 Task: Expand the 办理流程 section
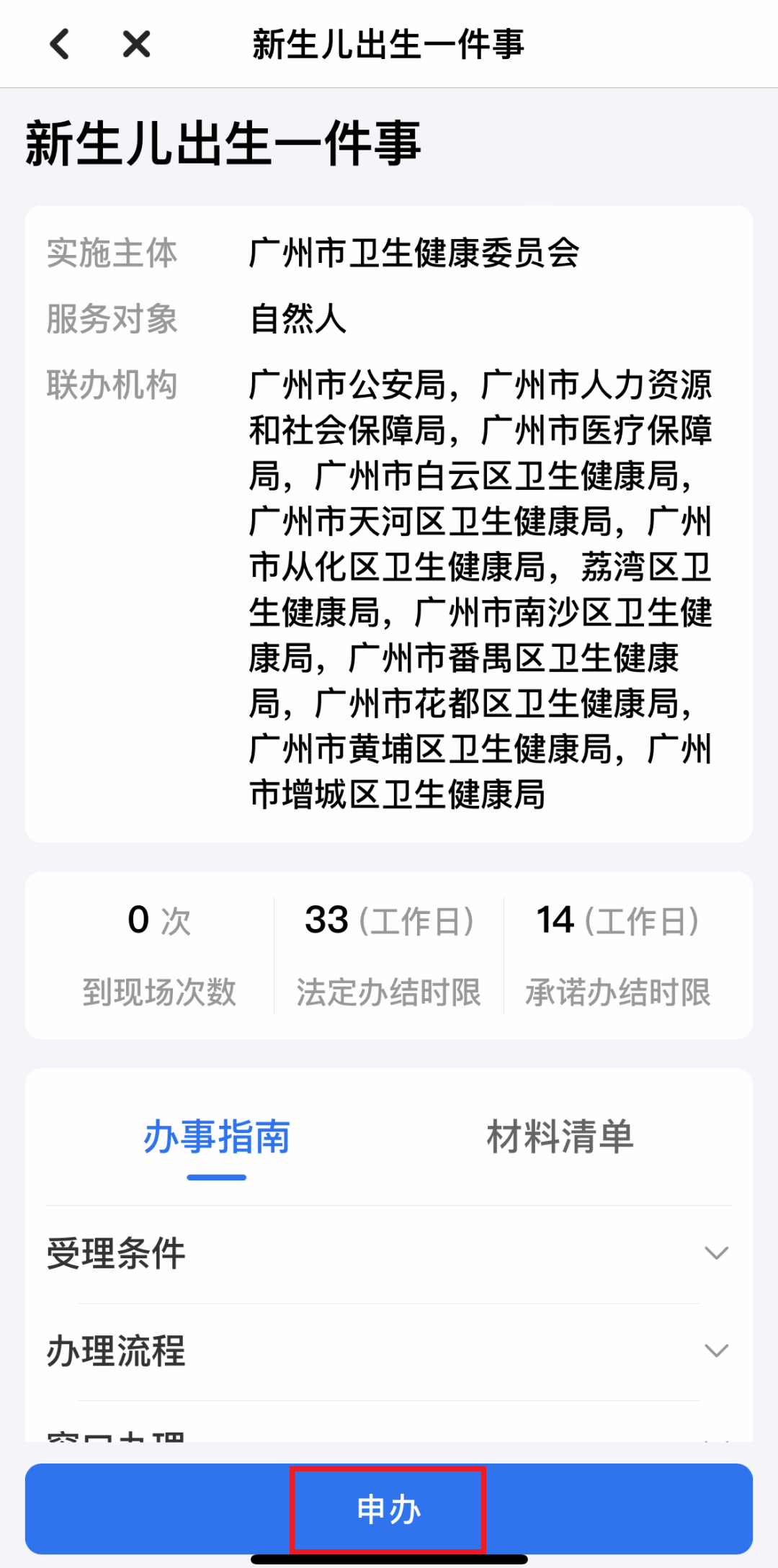(x=389, y=1350)
